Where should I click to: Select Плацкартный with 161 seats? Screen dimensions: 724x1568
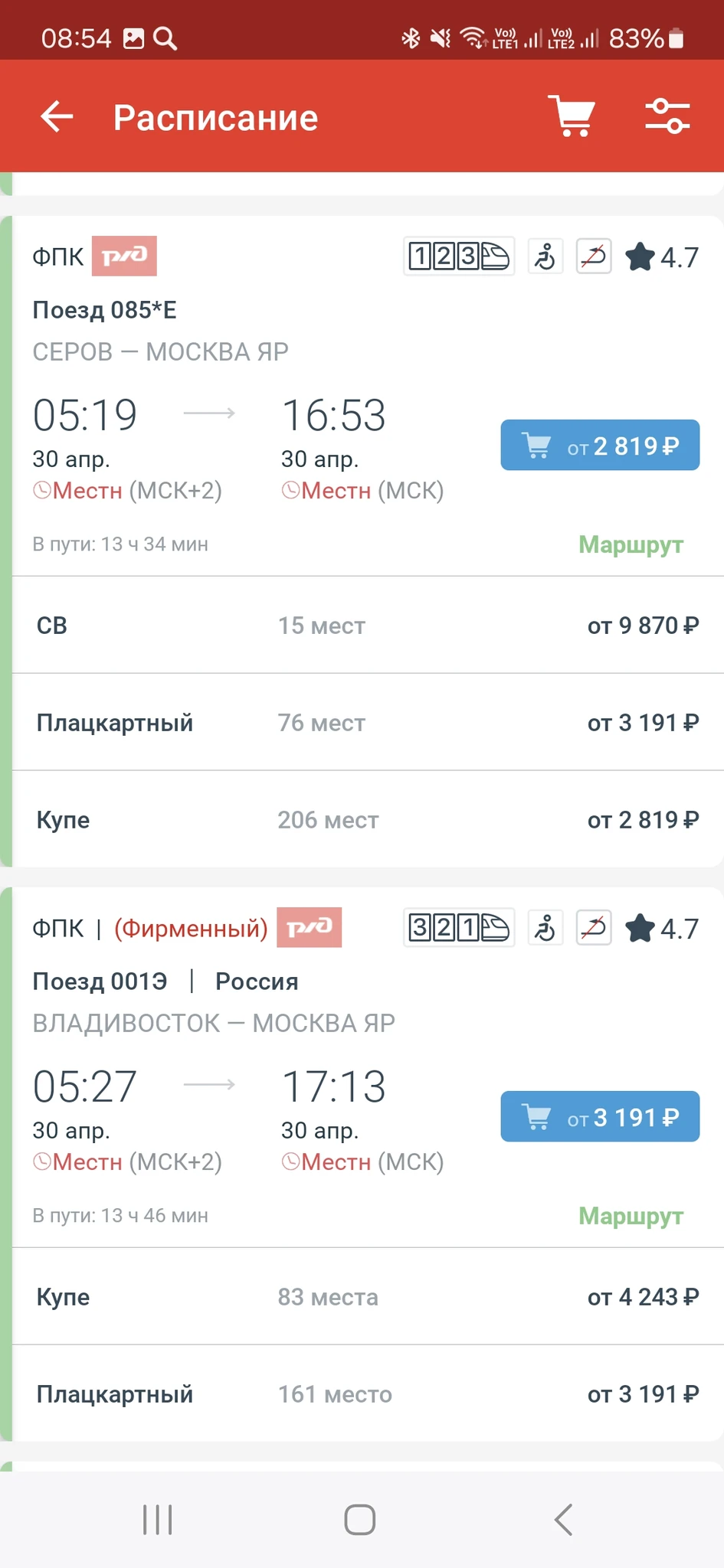coord(368,1393)
